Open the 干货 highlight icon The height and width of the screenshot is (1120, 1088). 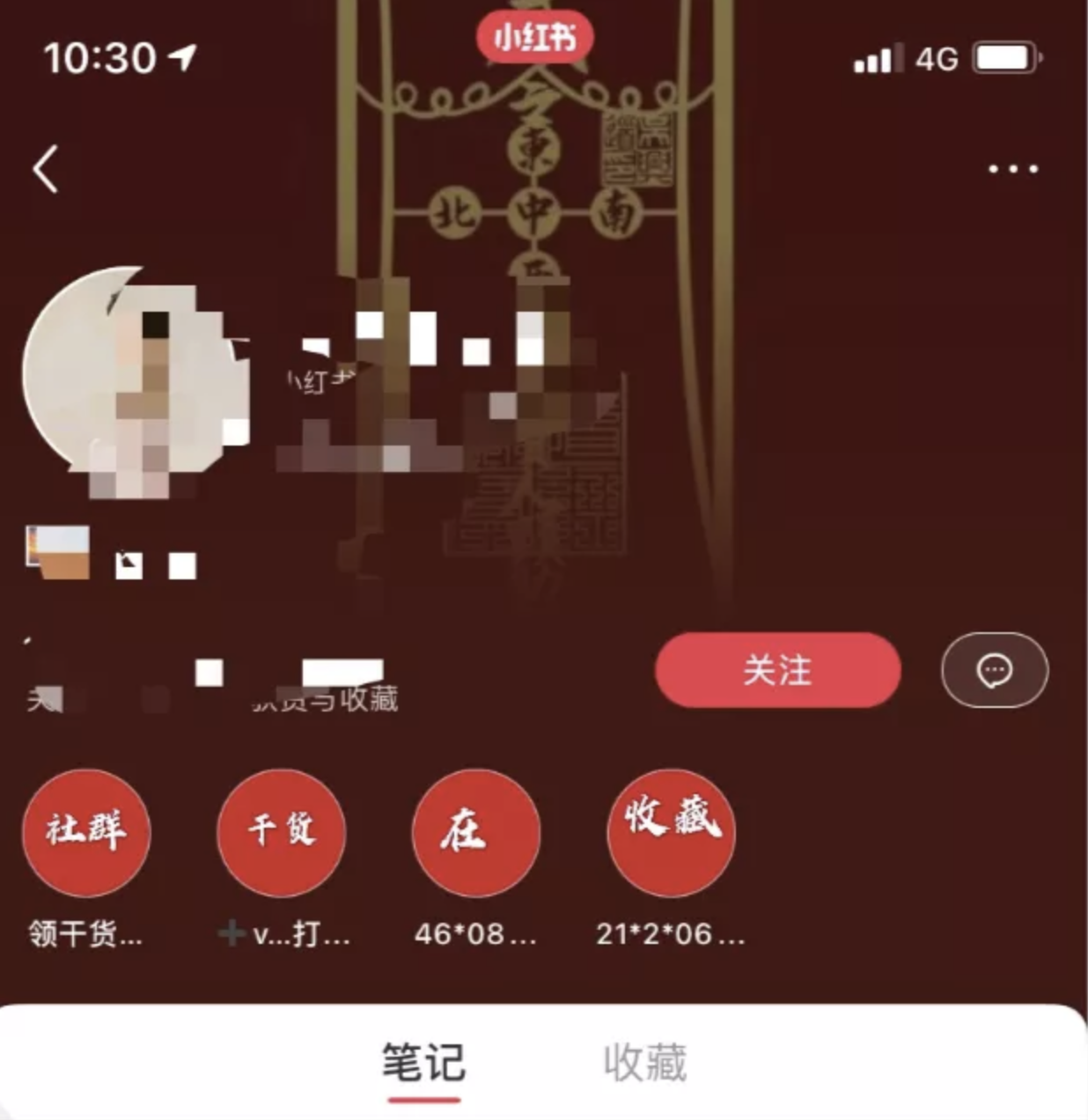tap(280, 834)
